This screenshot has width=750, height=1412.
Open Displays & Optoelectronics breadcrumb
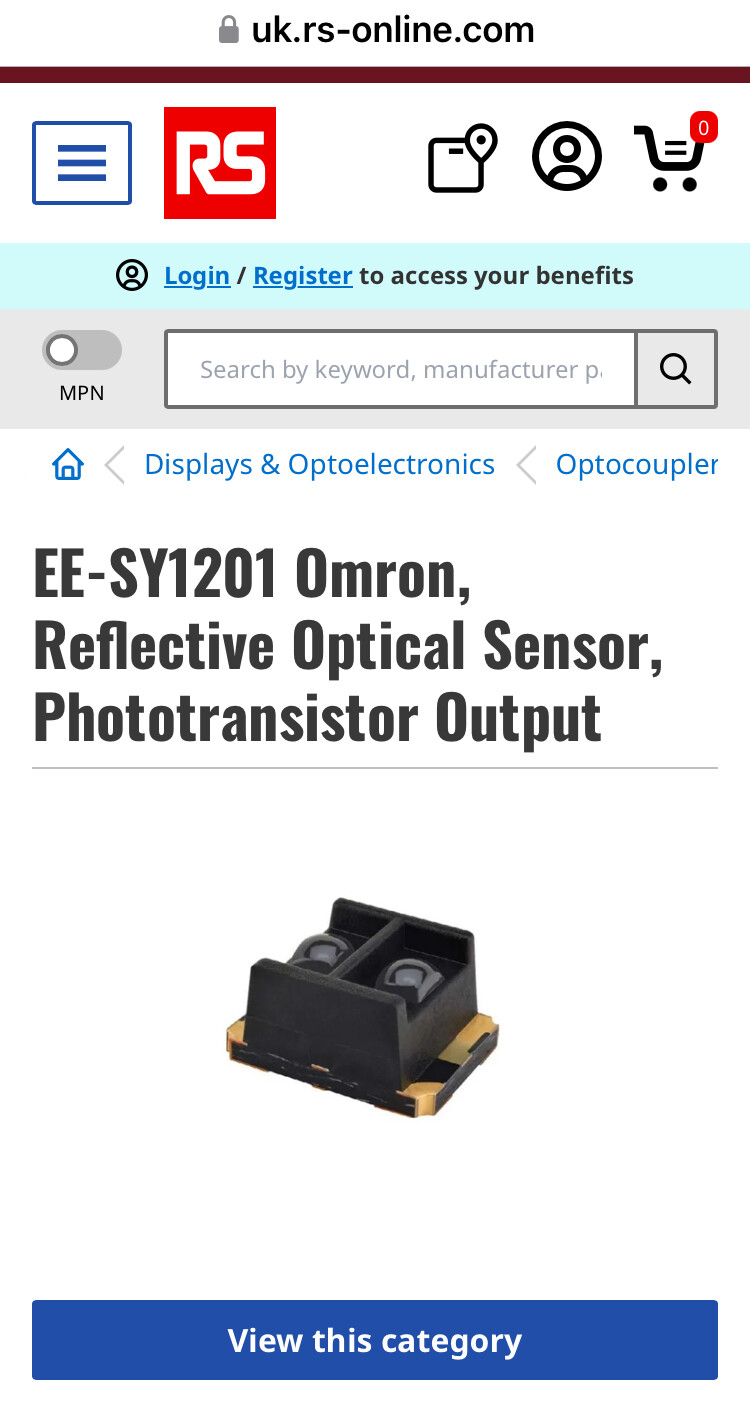tap(320, 464)
